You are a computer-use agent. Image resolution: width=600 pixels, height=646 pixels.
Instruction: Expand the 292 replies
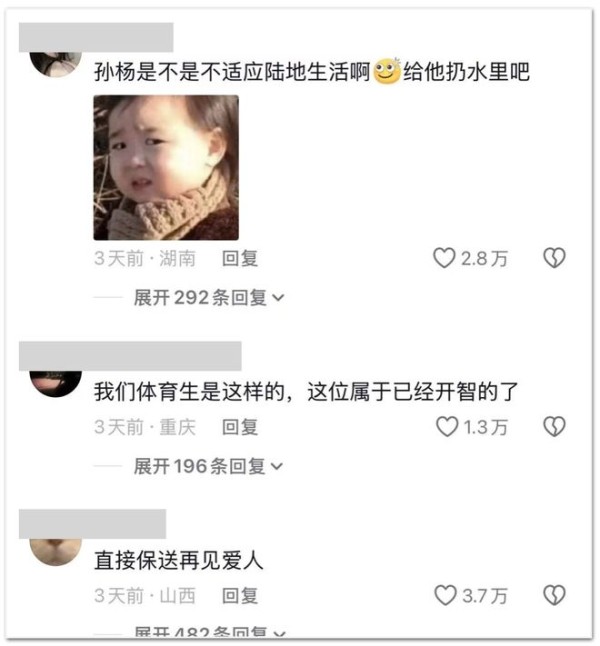pos(209,297)
